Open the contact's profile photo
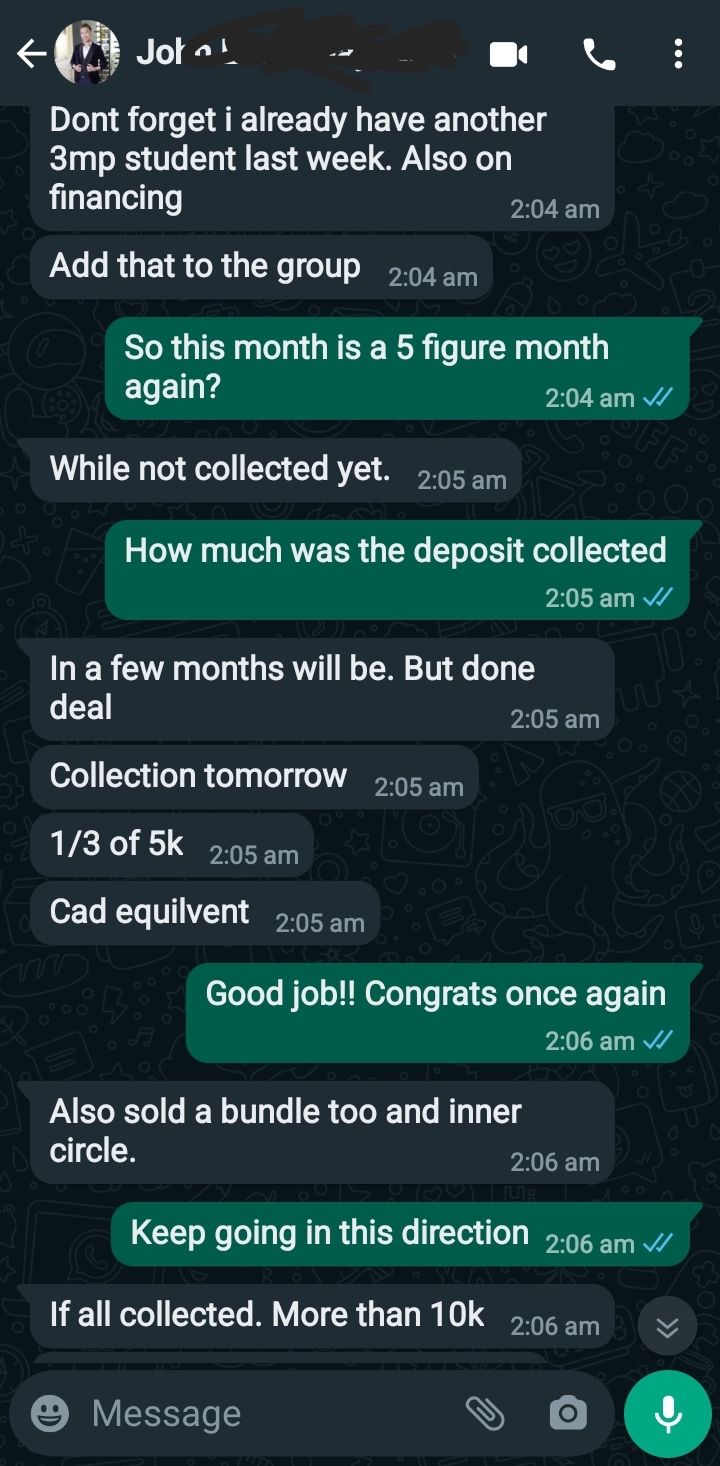 [x=86, y=54]
